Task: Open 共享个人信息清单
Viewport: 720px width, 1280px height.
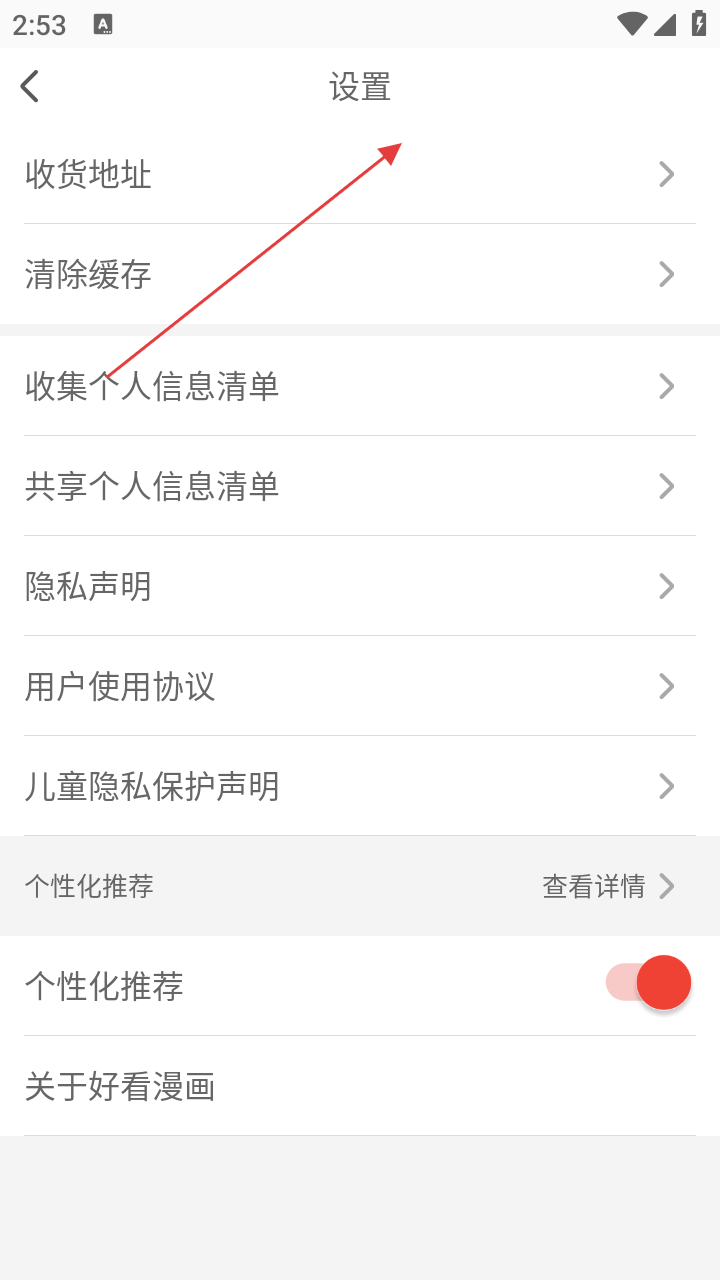Action: [x=360, y=486]
